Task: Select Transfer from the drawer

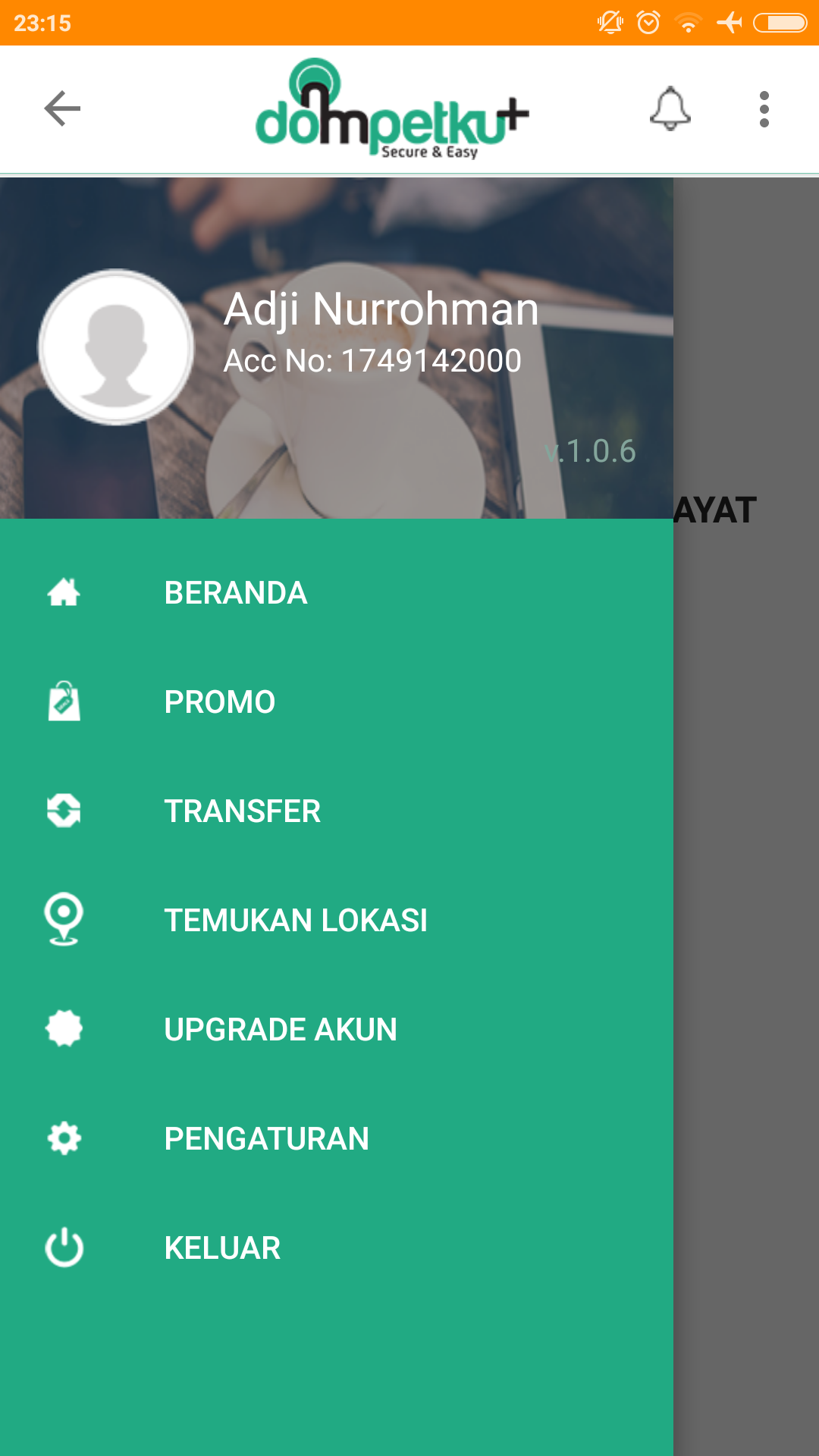Action: [x=243, y=811]
